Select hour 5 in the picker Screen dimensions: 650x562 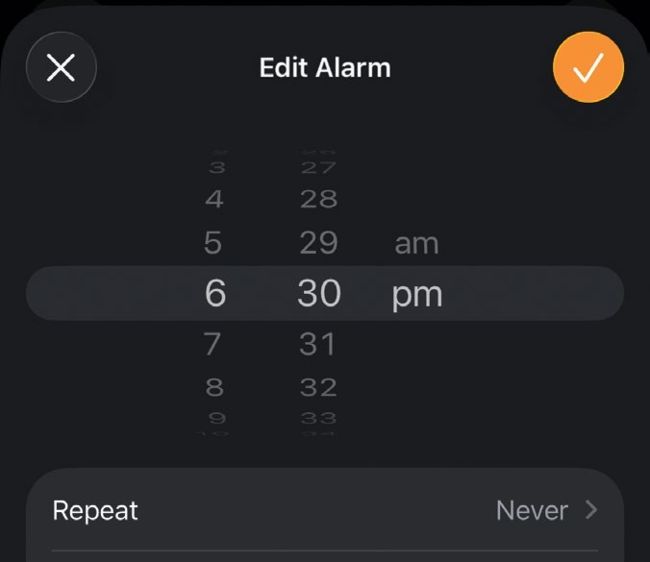point(214,243)
